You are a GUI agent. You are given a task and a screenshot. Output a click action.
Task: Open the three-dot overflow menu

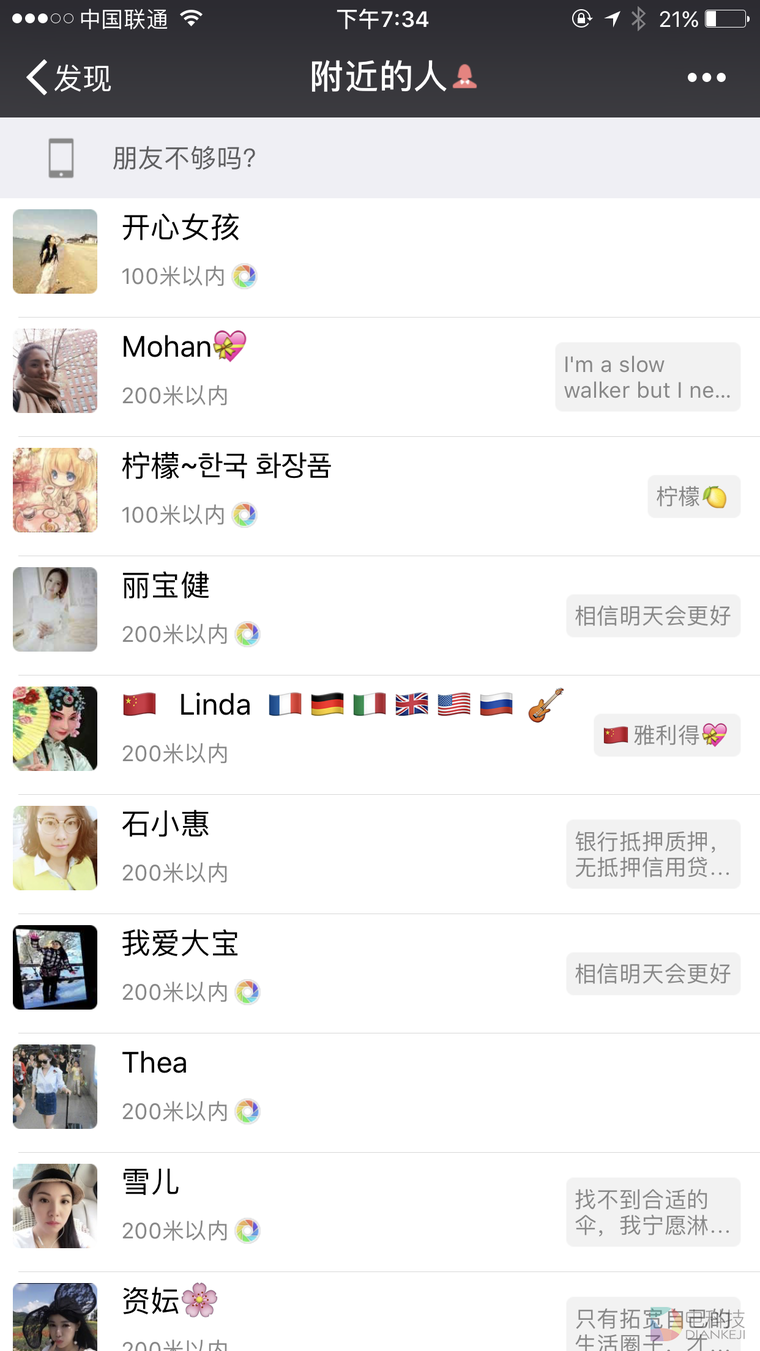click(706, 78)
